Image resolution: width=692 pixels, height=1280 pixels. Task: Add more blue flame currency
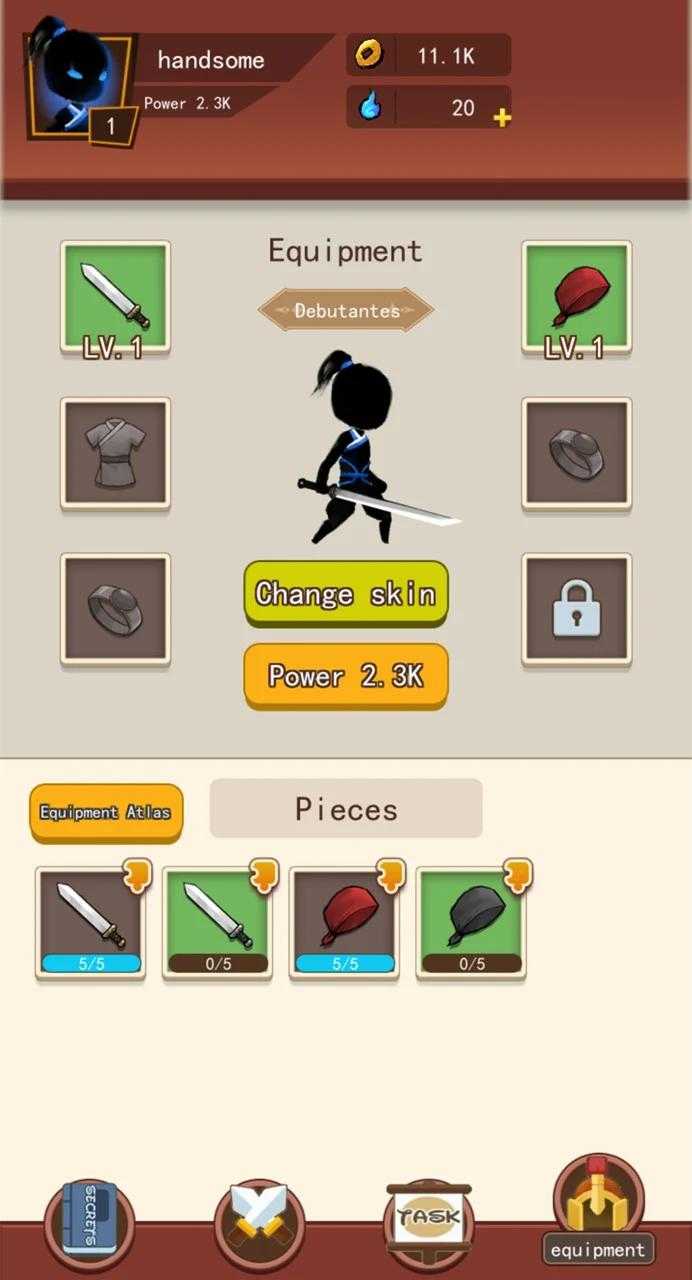click(x=502, y=118)
